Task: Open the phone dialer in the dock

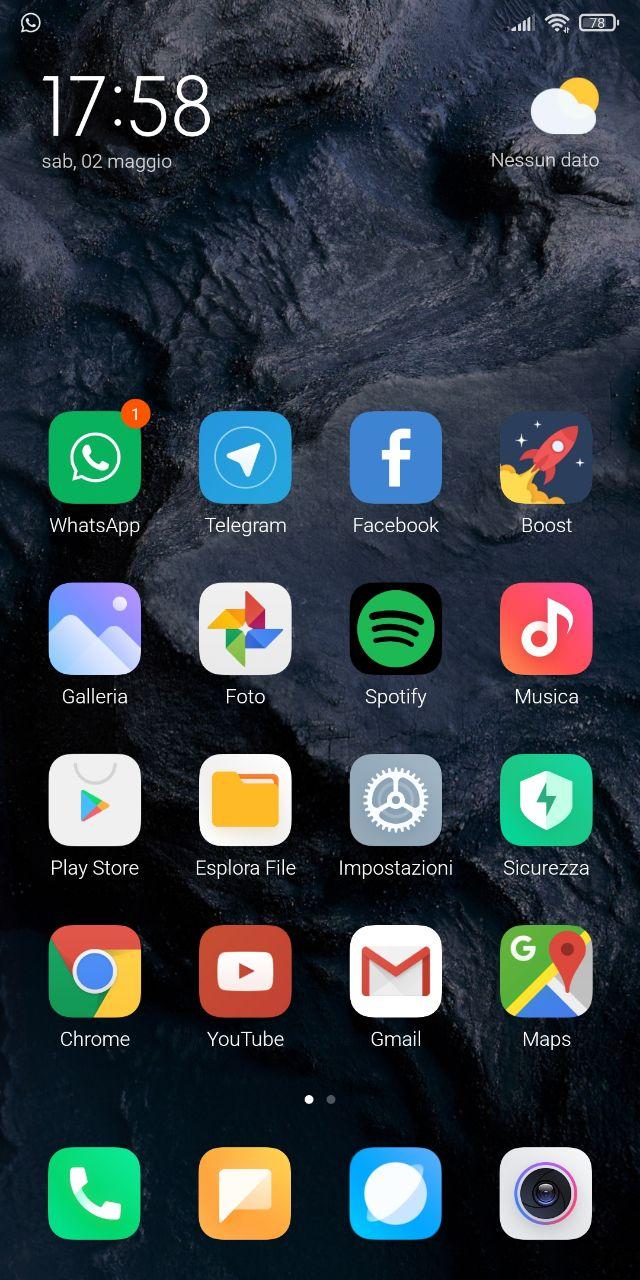Action: coord(95,1193)
